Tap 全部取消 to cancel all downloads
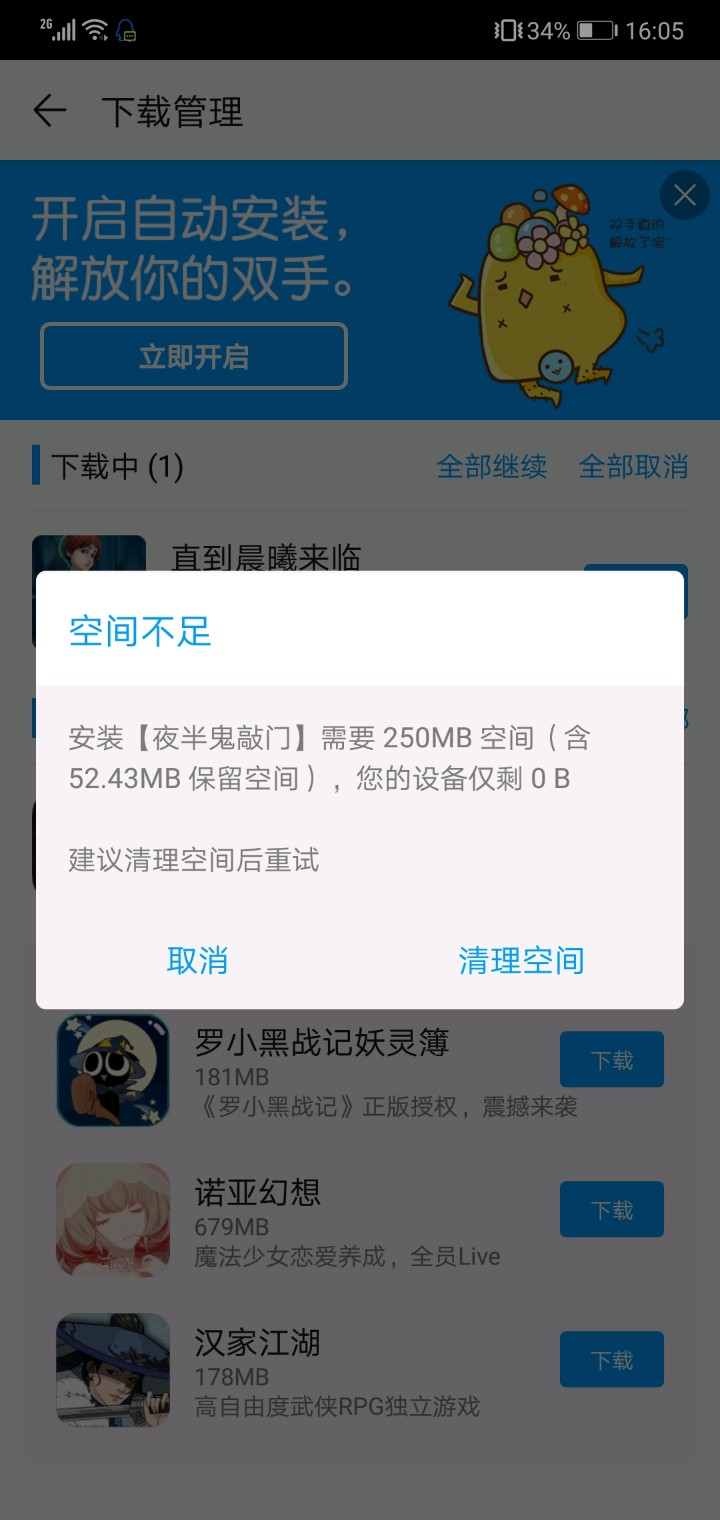The height and width of the screenshot is (1520, 720). [x=633, y=466]
